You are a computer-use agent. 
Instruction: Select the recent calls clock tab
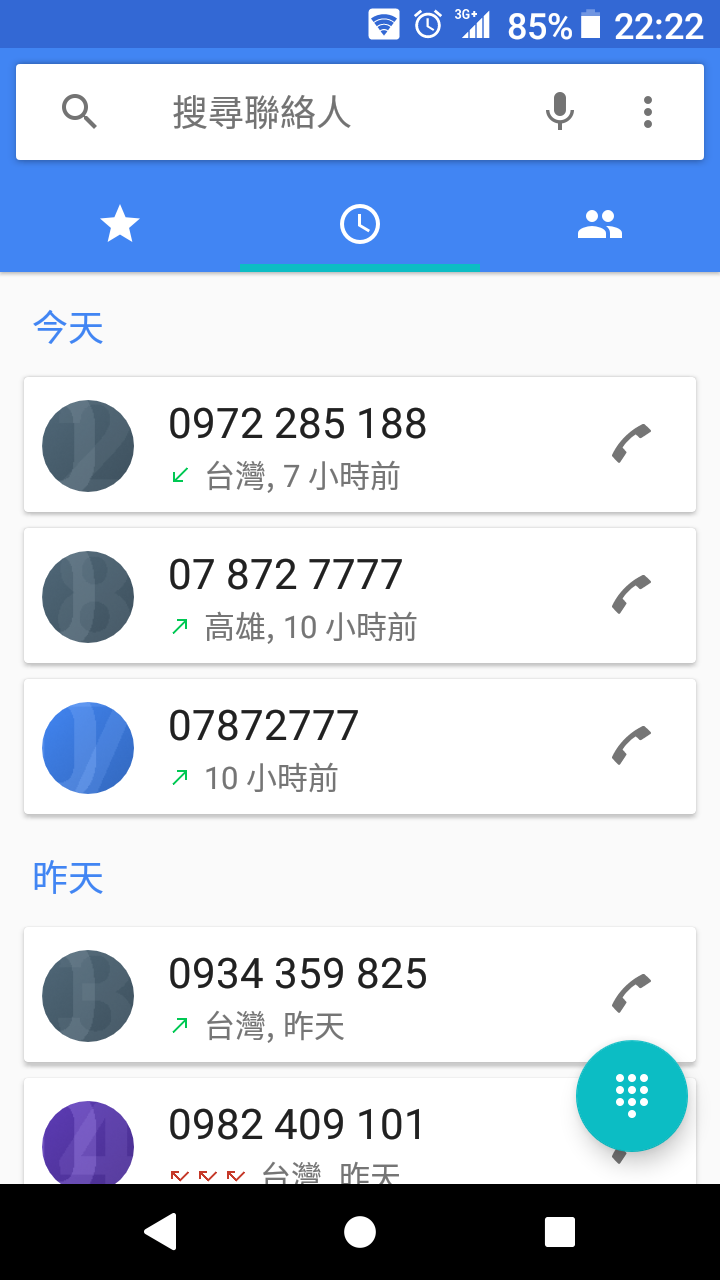point(360,224)
